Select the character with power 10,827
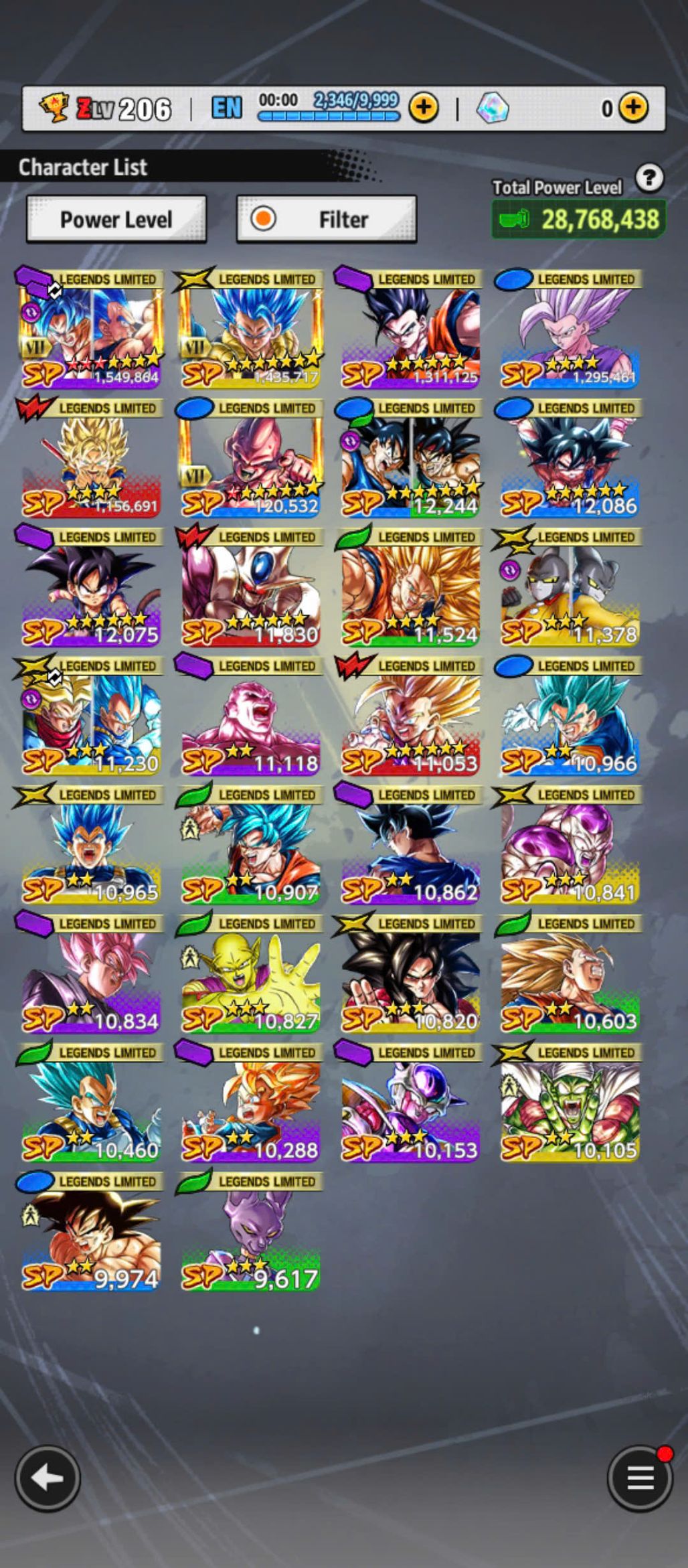The width and height of the screenshot is (688, 1568). 250,973
